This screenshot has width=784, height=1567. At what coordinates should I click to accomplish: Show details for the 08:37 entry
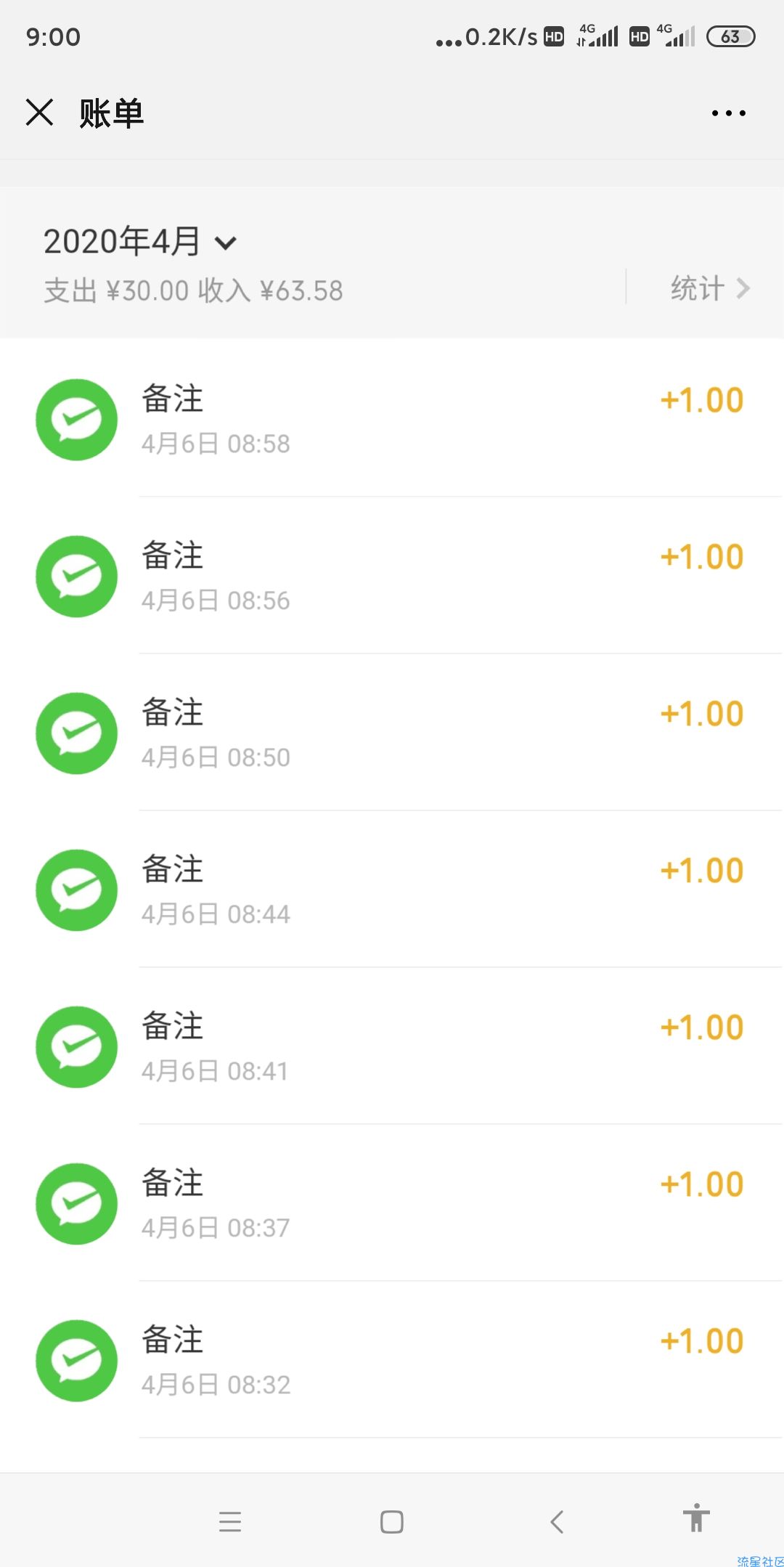coord(392,1203)
